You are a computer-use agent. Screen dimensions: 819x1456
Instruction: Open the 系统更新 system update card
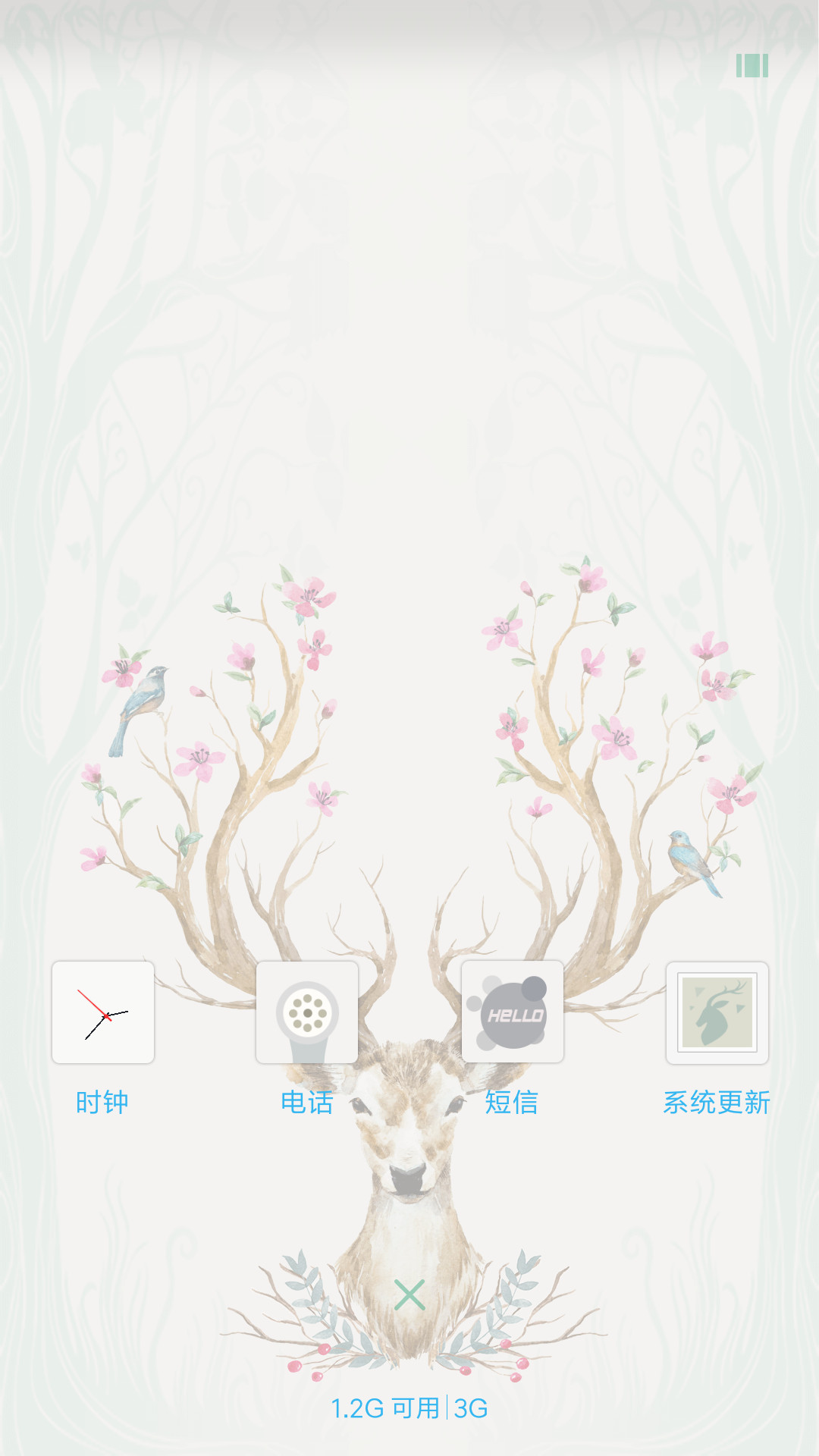point(717,1012)
